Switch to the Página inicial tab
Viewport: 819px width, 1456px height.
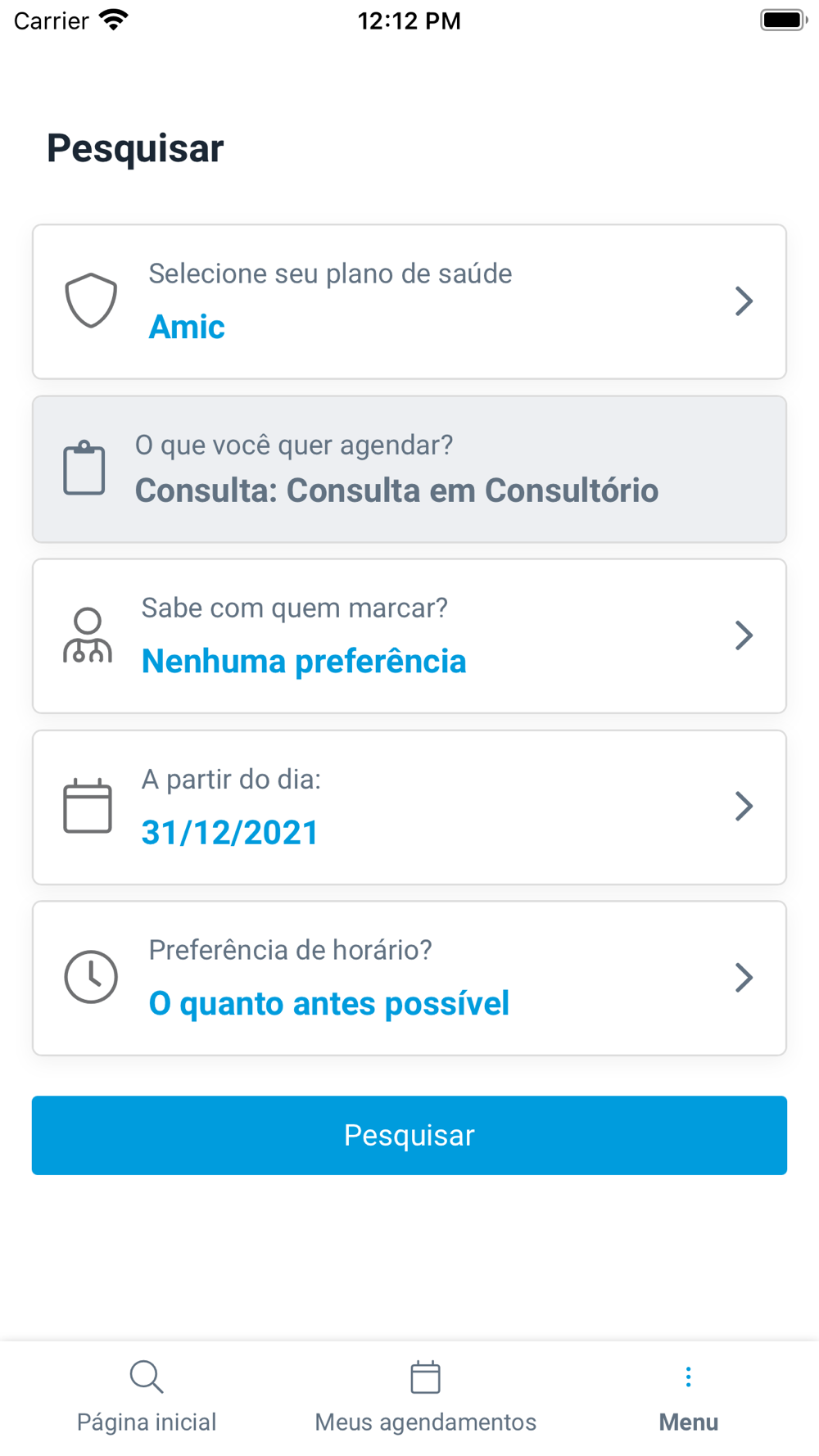tap(147, 1397)
